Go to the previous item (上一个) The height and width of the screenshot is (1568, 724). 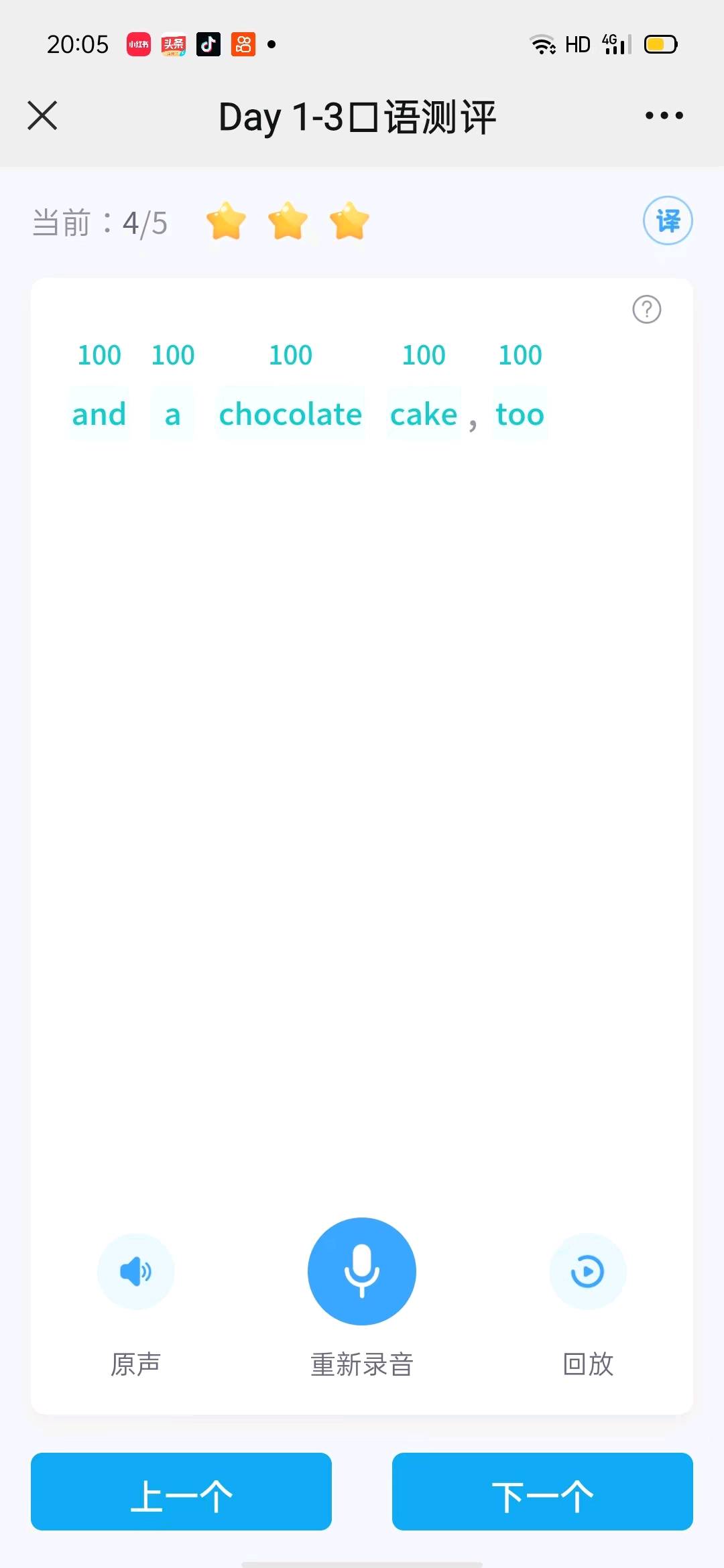(x=181, y=1492)
